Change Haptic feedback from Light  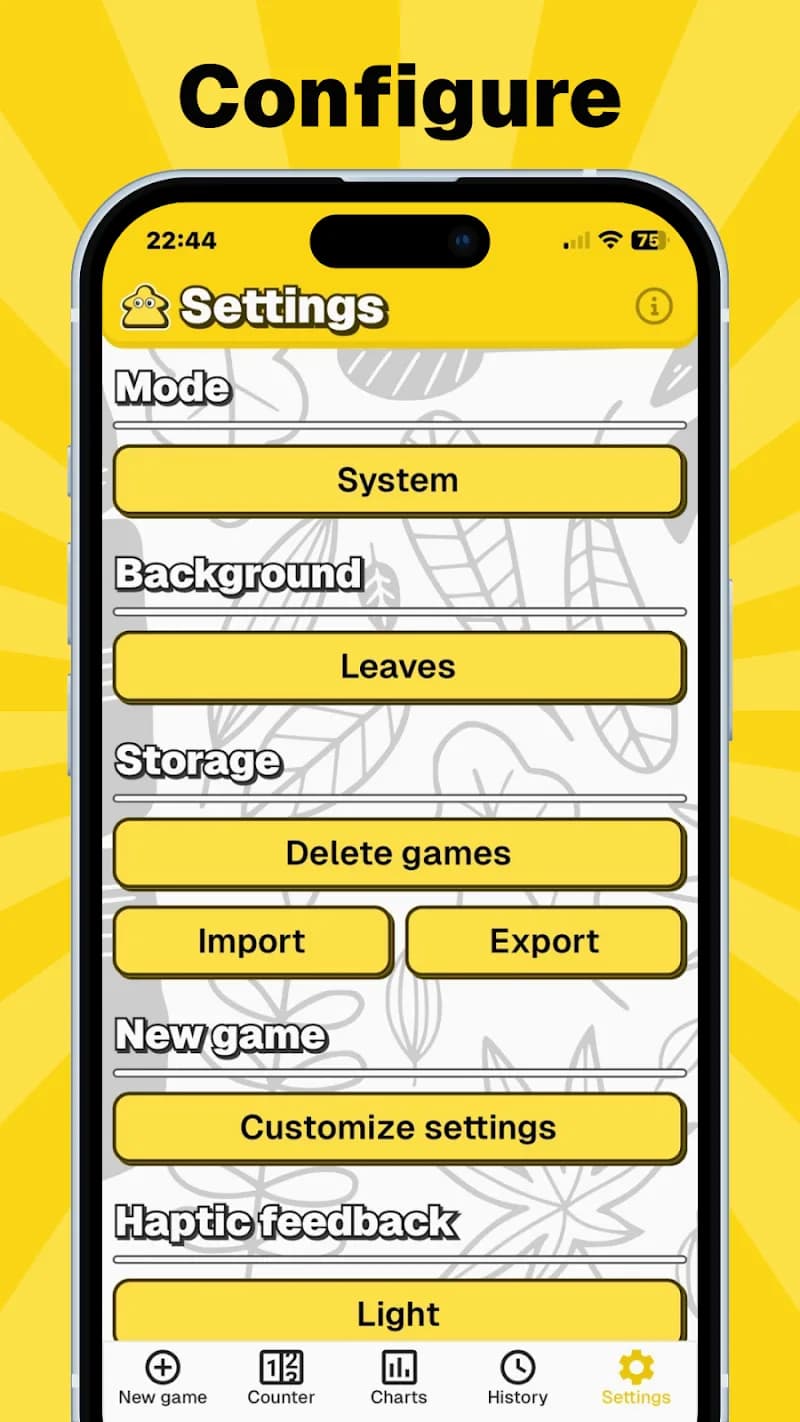(399, 1313)
